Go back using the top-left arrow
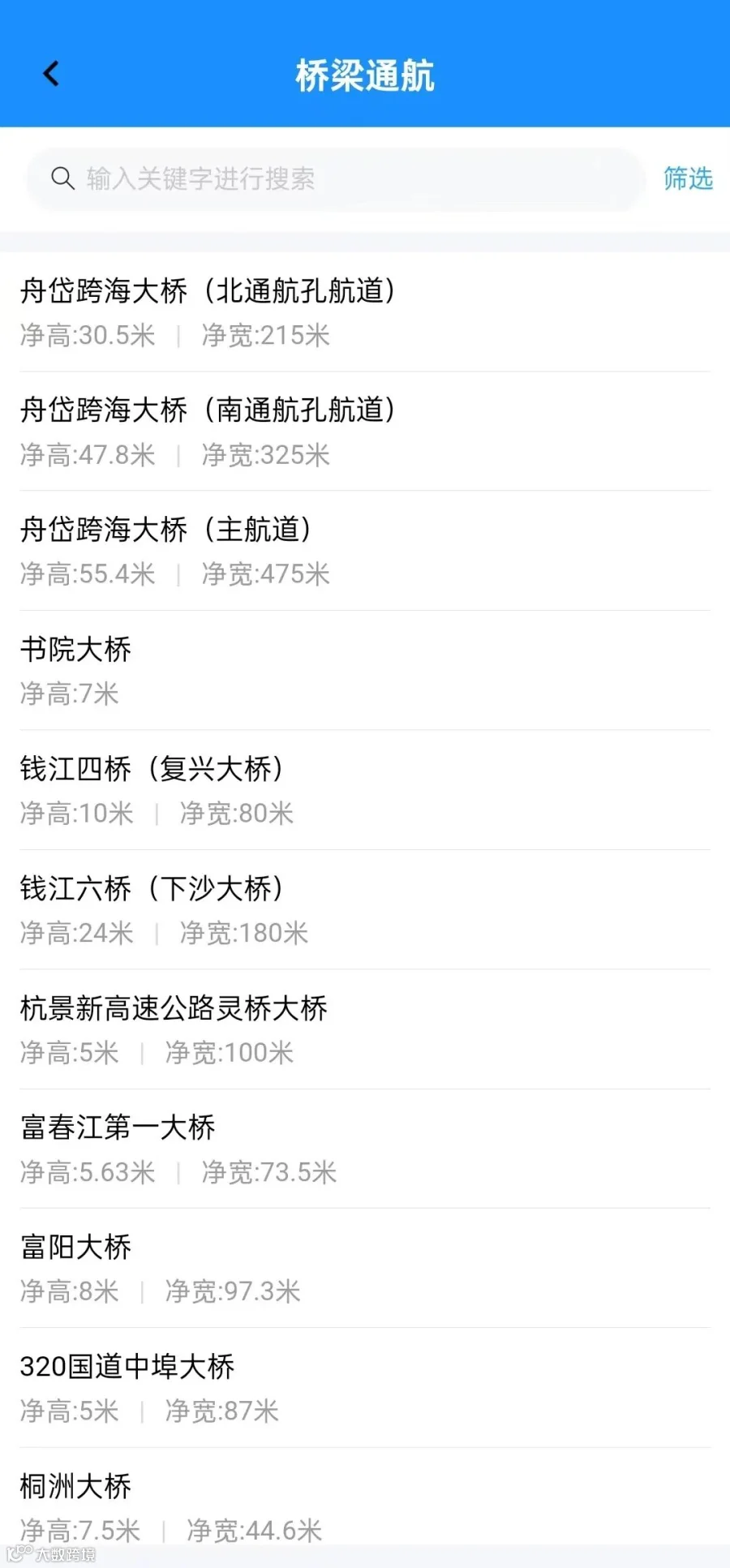This screenshot has height=1568, width=730. click(x=51, y=75)
